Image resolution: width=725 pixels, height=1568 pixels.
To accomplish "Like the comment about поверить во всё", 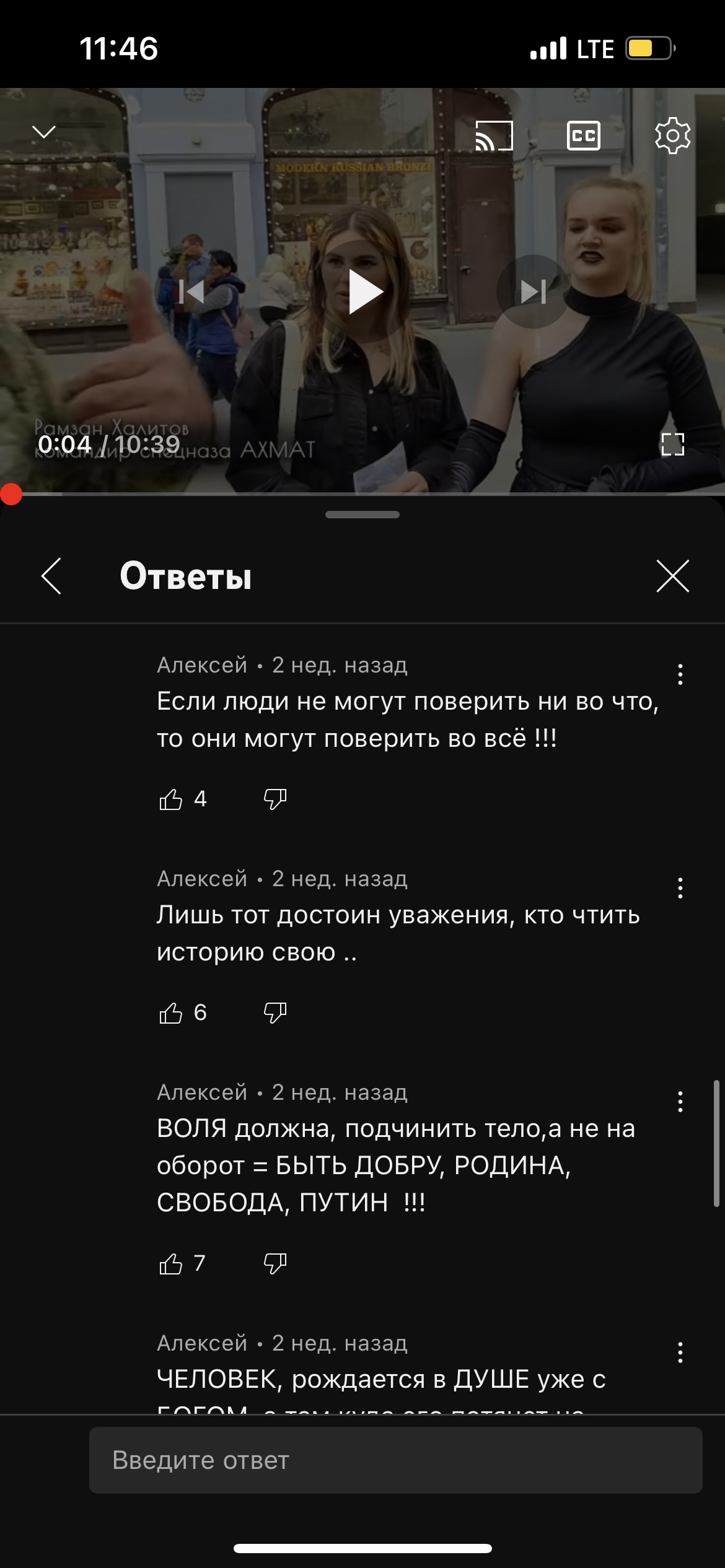I will pos(171,799).
